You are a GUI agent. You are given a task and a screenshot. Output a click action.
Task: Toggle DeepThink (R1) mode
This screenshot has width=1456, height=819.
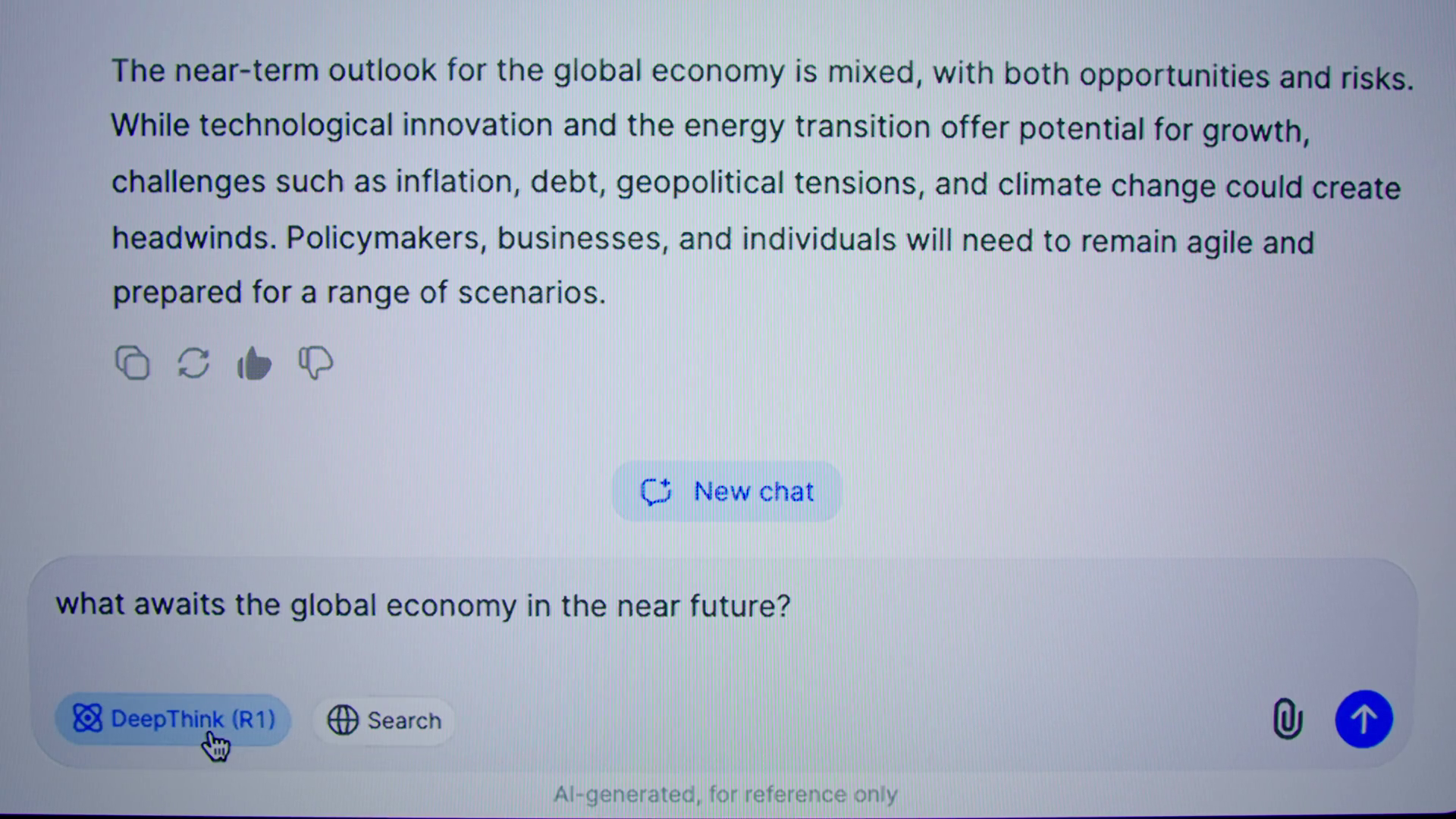point(173,719)
